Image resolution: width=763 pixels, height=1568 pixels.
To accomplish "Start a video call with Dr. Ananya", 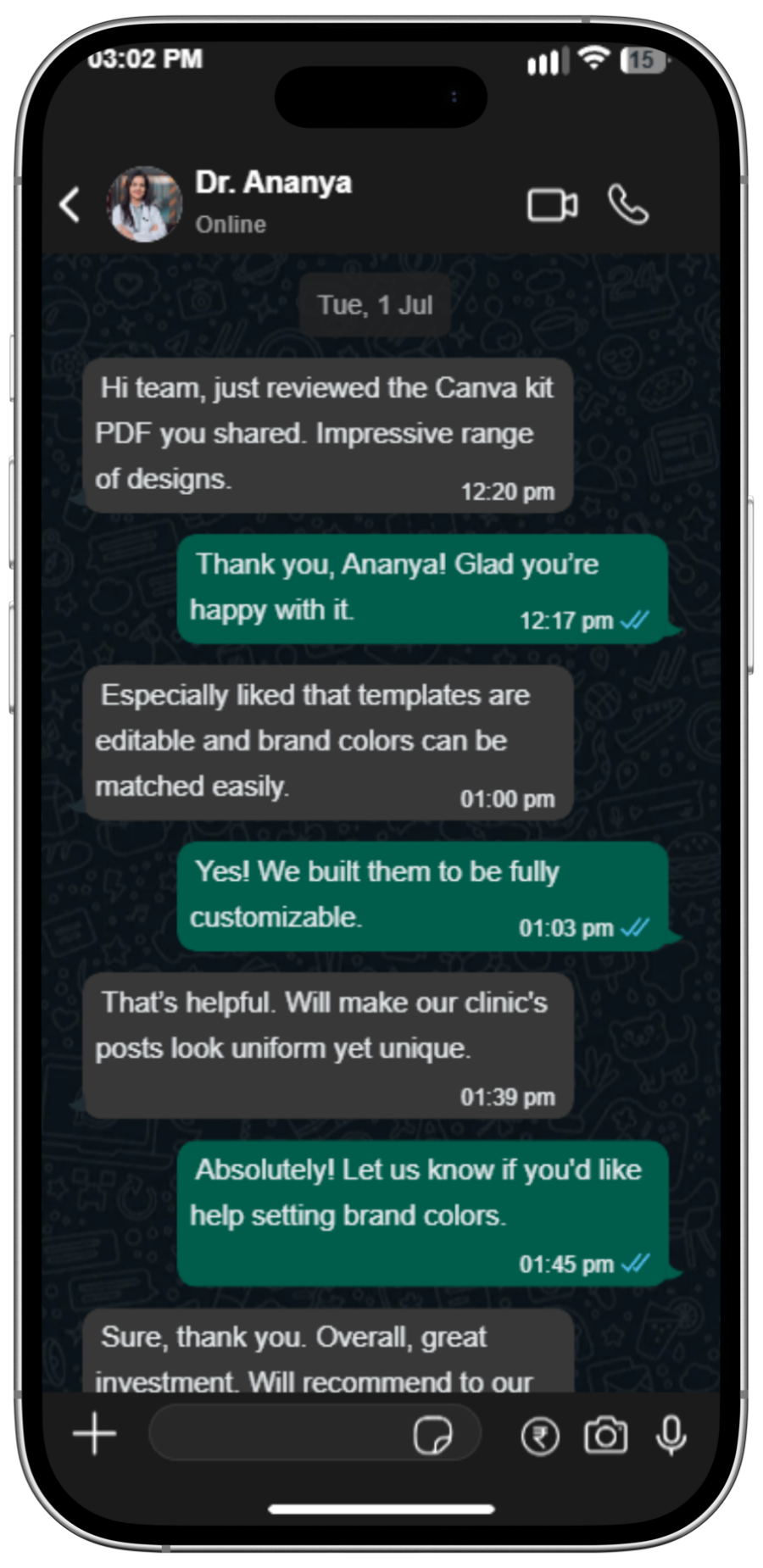I will click(x=553, y=205).
